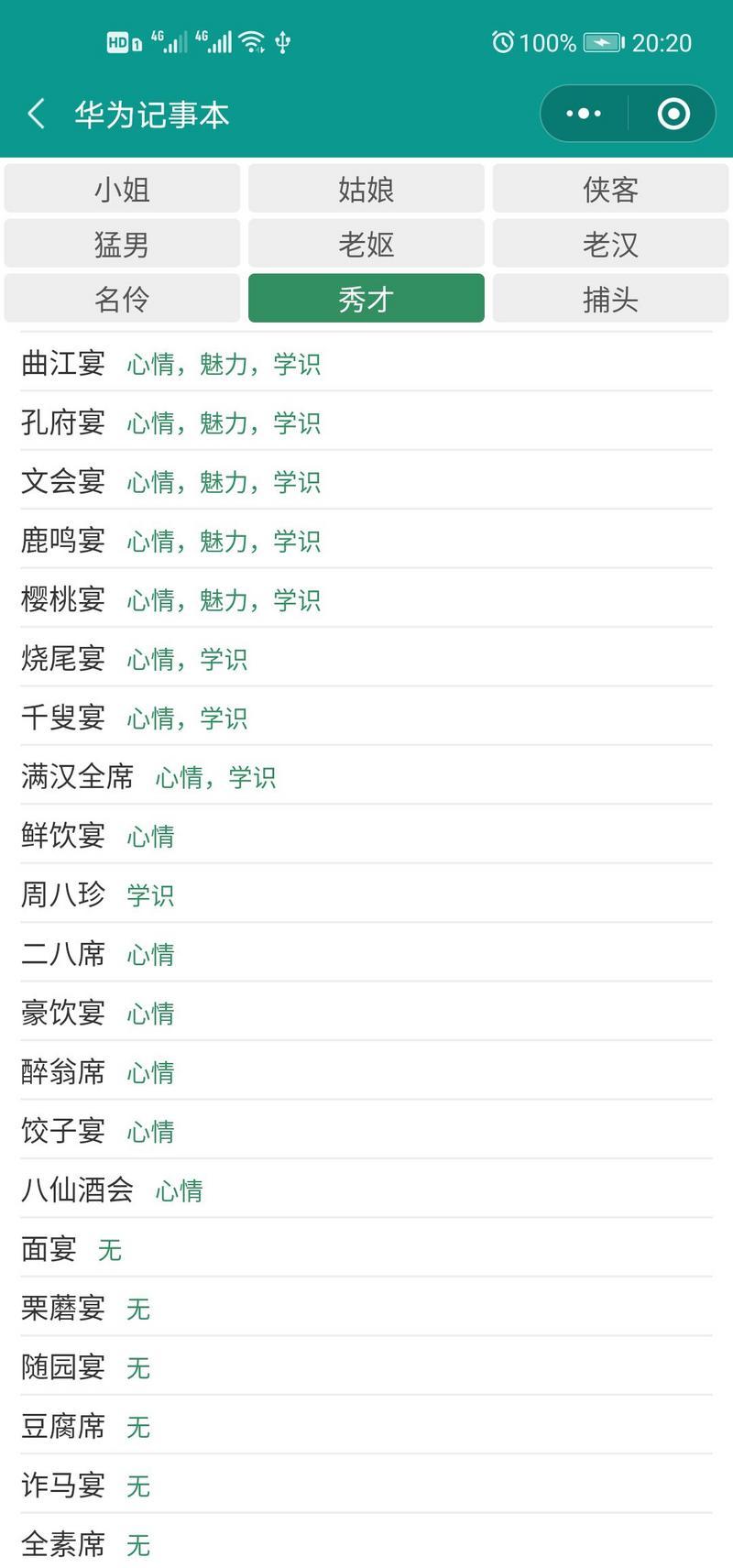
Task: Switch to the 老汉 tab
Action: point(610,244)
